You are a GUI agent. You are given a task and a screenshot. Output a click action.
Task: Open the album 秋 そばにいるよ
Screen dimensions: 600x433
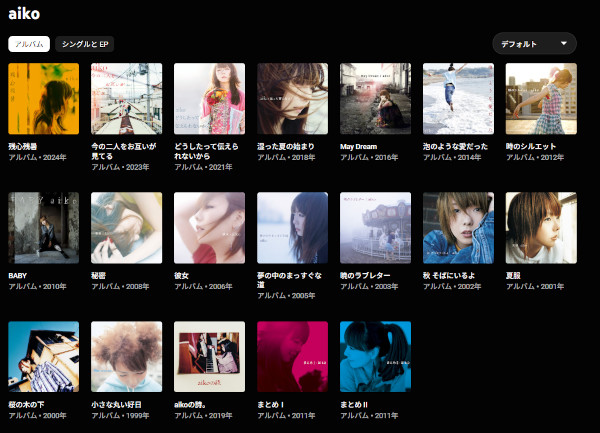tap(458, 227)
